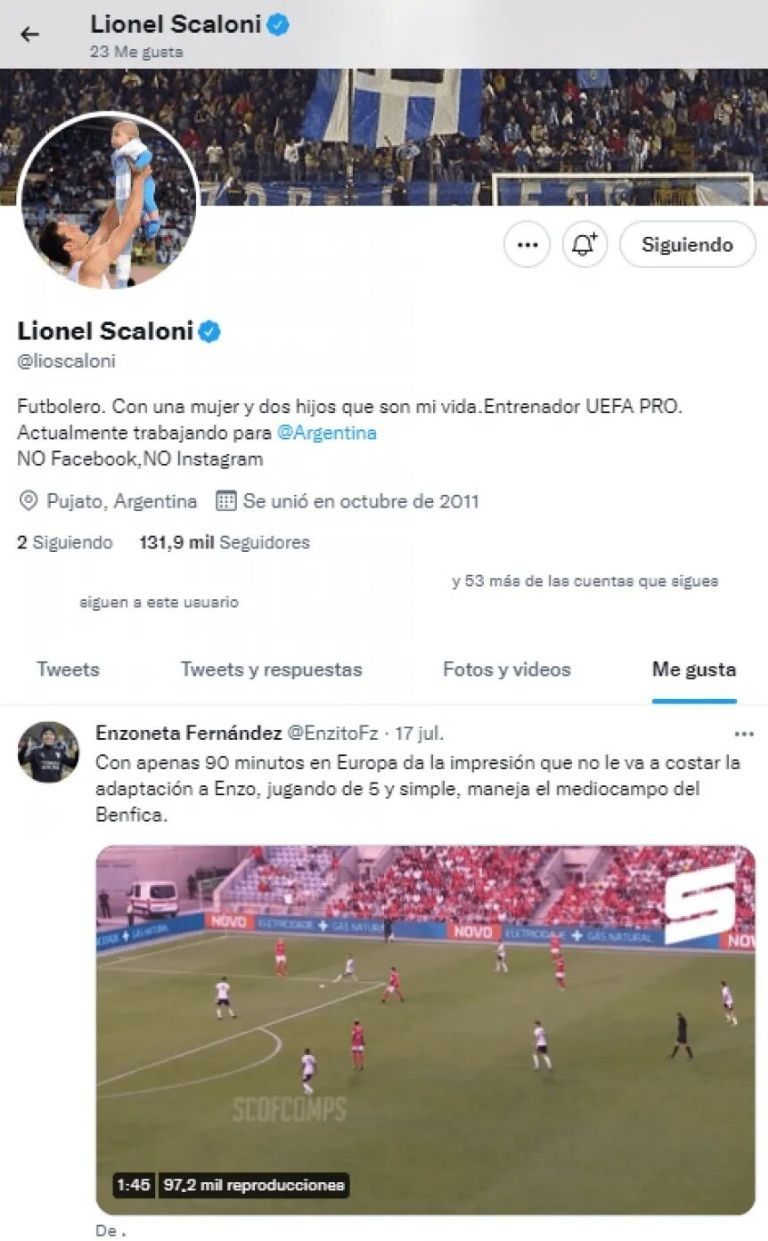Select the Me gusta tab
The image size is (768, 1241).
(694, 670)
